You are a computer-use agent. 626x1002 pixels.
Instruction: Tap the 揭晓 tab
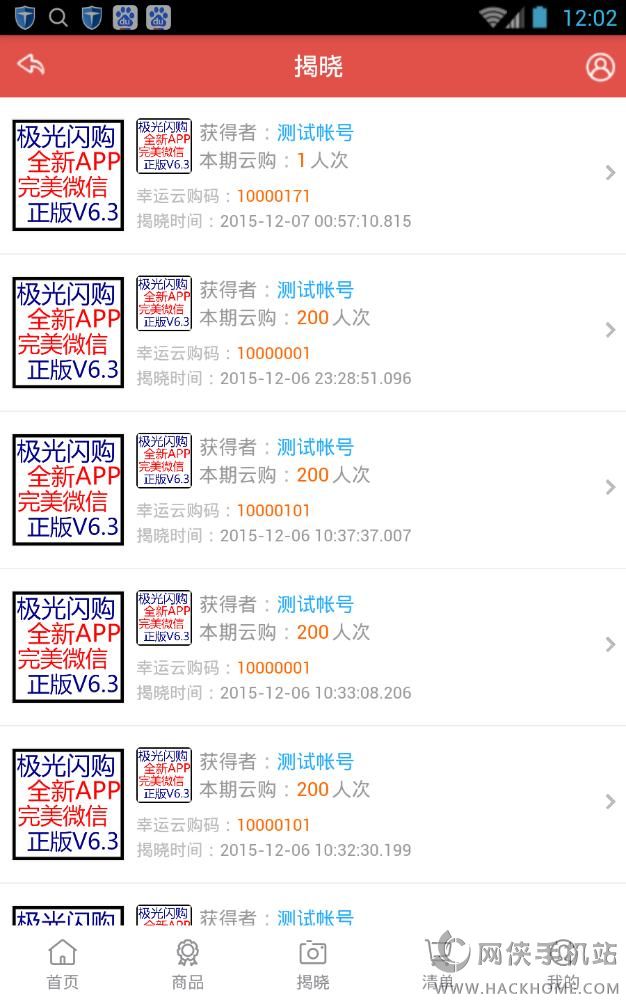click(313, 964)
